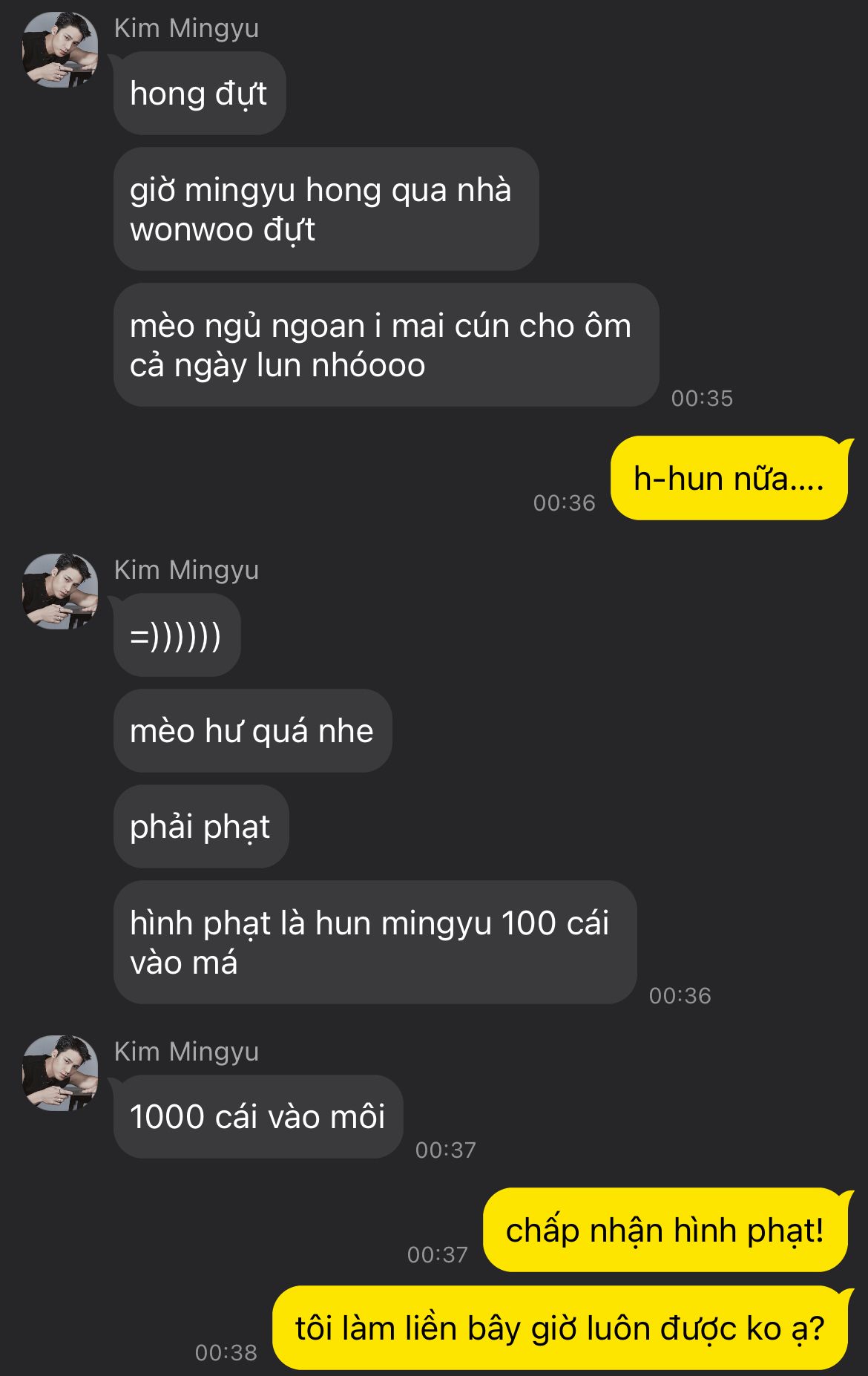Screen dimensions: 868x1376
Task: Open Kim Mingyu's avatar beside 'hong đựt' message
Action: coord(60,50)
